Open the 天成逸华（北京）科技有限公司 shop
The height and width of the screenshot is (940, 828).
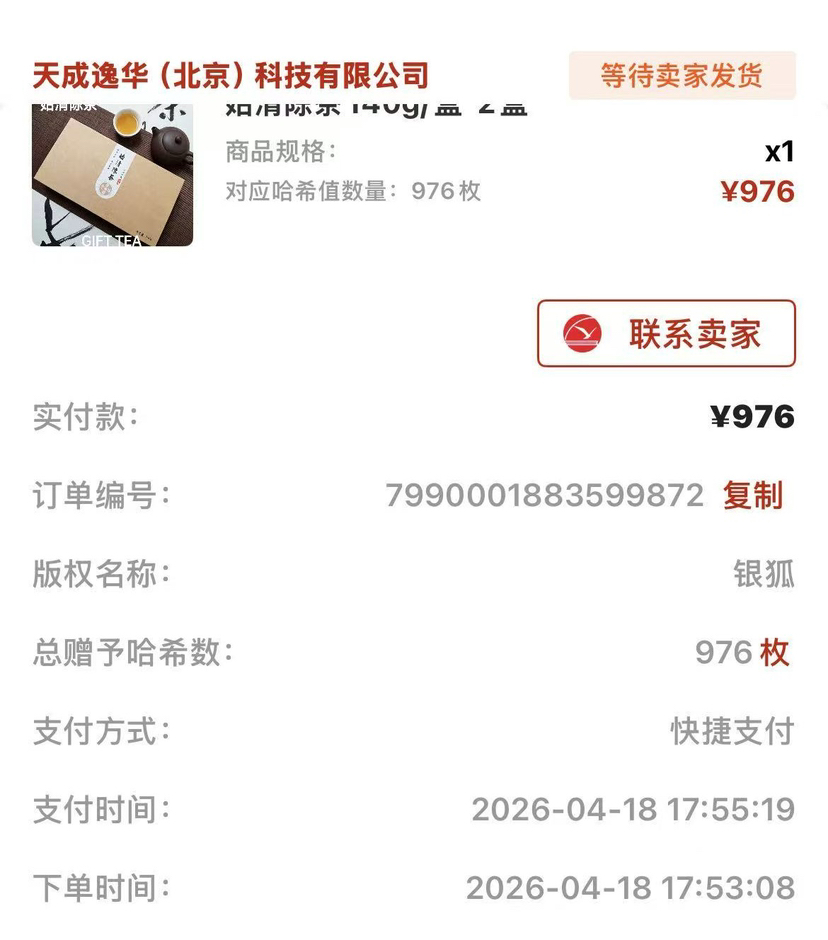coord(230,75)
